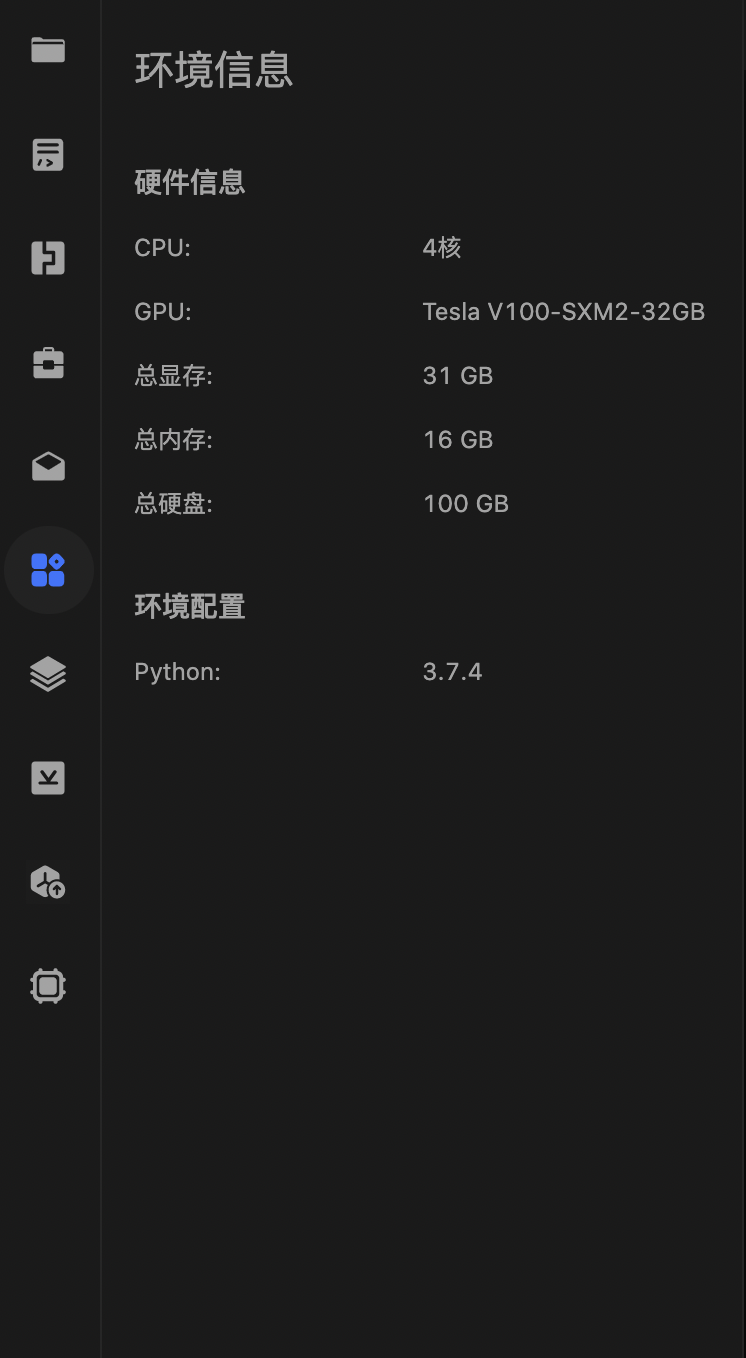Open the file folder panel
The height and width of the screenshot is (1358, 746).
point(48,50)
